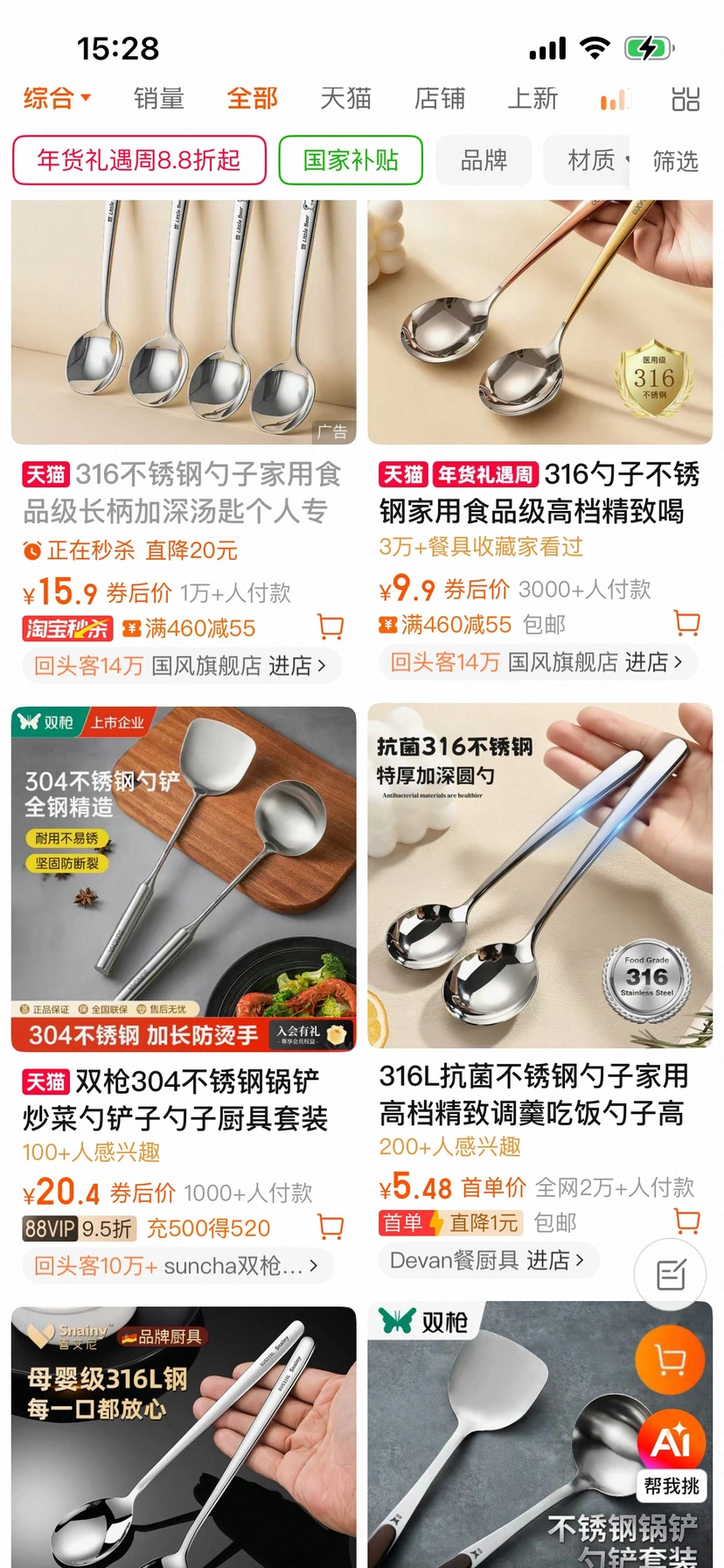Open the 品牌 brand filter
The width and height of the screenshot is (724, 1568).
click(x=484, y=160)
